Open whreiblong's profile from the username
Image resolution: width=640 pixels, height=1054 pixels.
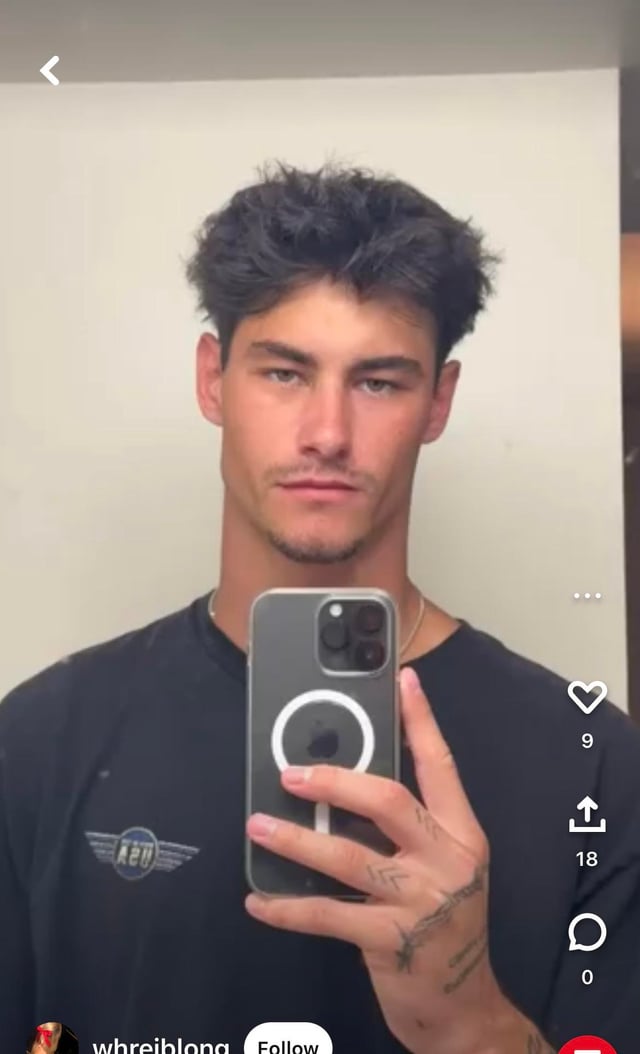(x=160, y=1046)
